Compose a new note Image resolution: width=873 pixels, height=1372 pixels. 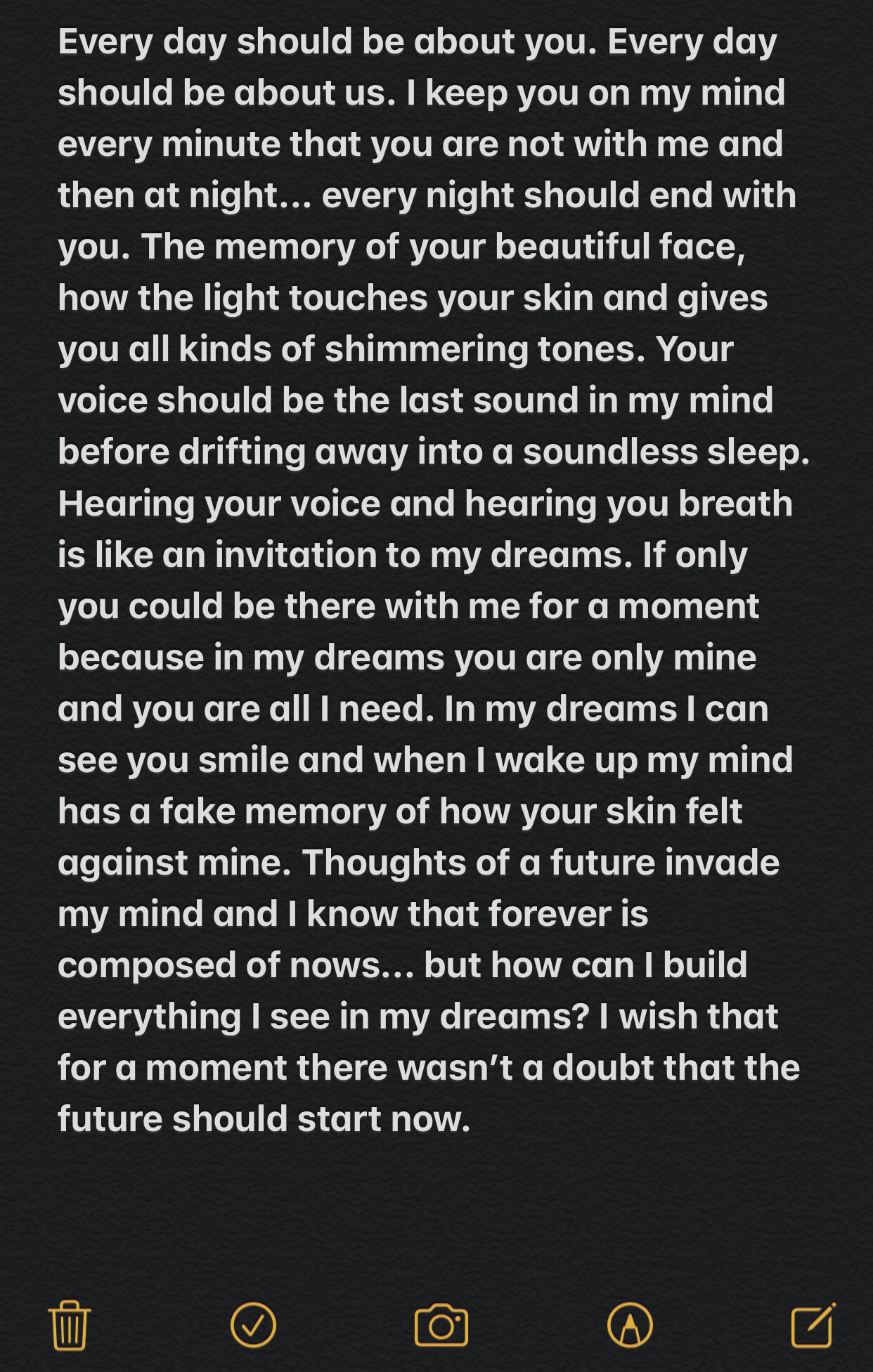[813, 1324]
